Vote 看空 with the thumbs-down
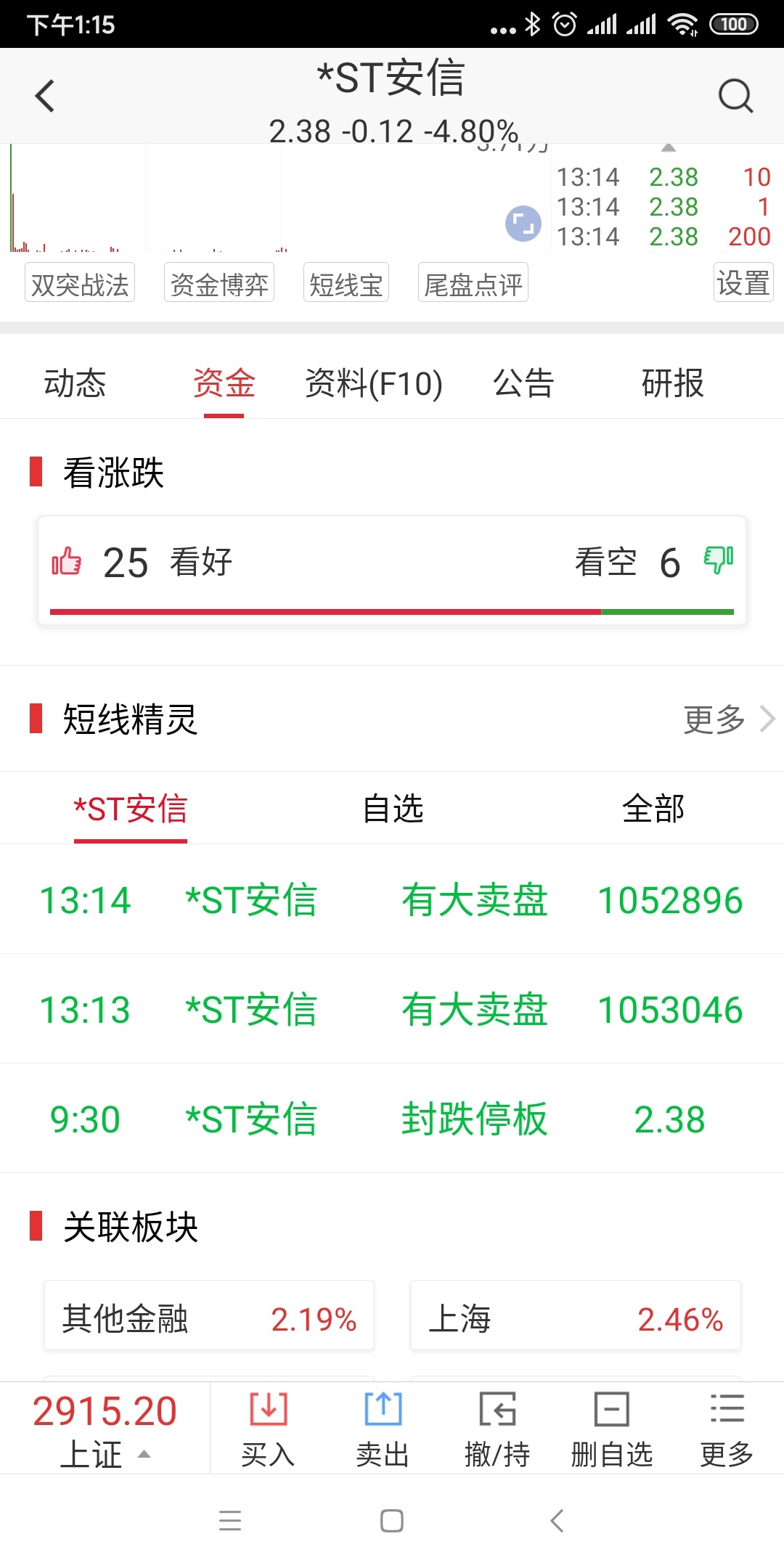The width and height of the screenshot is (784, 1568). pyautogui.click(x=719, y=561)
